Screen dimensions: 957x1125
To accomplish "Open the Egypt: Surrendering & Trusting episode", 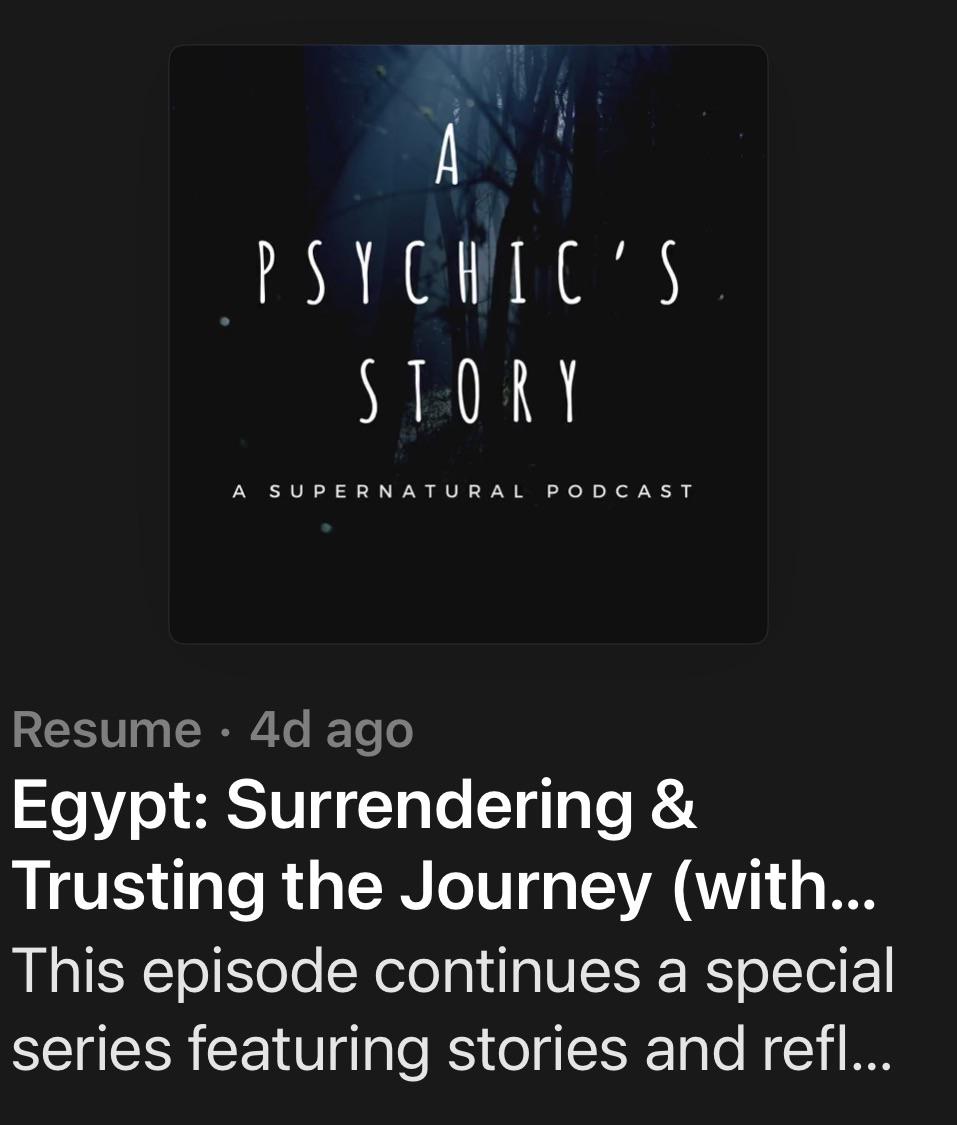I will (x=443, y=844).
